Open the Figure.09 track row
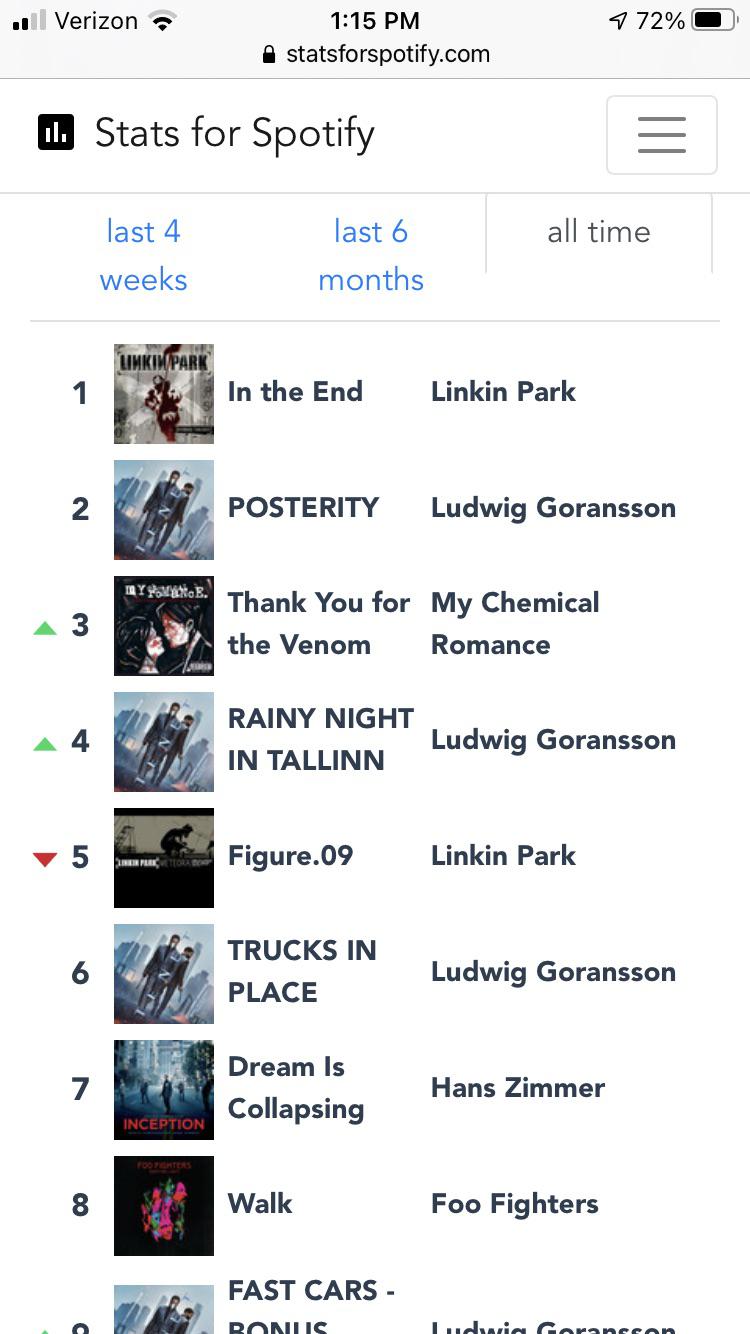This screenshot has width=750, height=1334. point(290,856)
